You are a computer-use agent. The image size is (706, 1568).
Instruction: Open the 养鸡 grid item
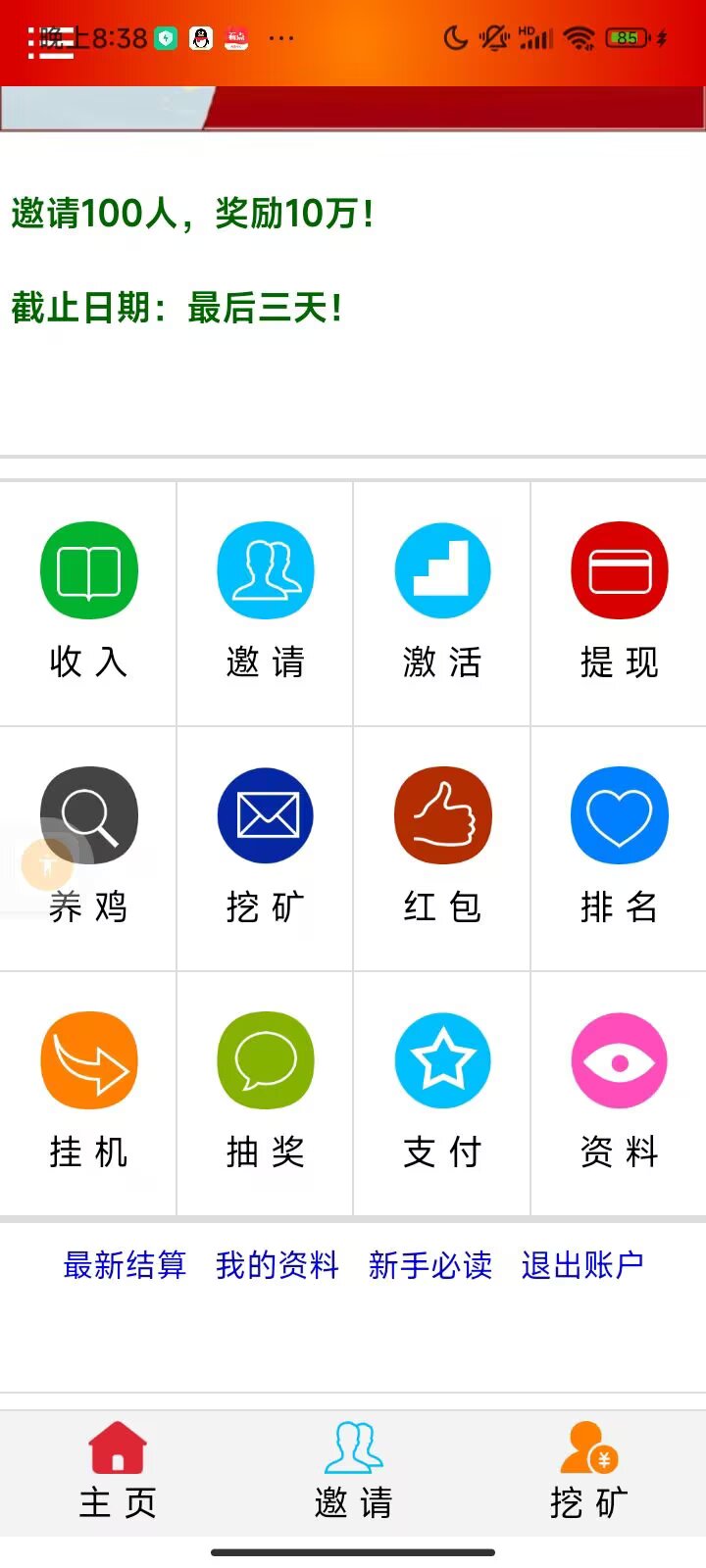[88, 845]
